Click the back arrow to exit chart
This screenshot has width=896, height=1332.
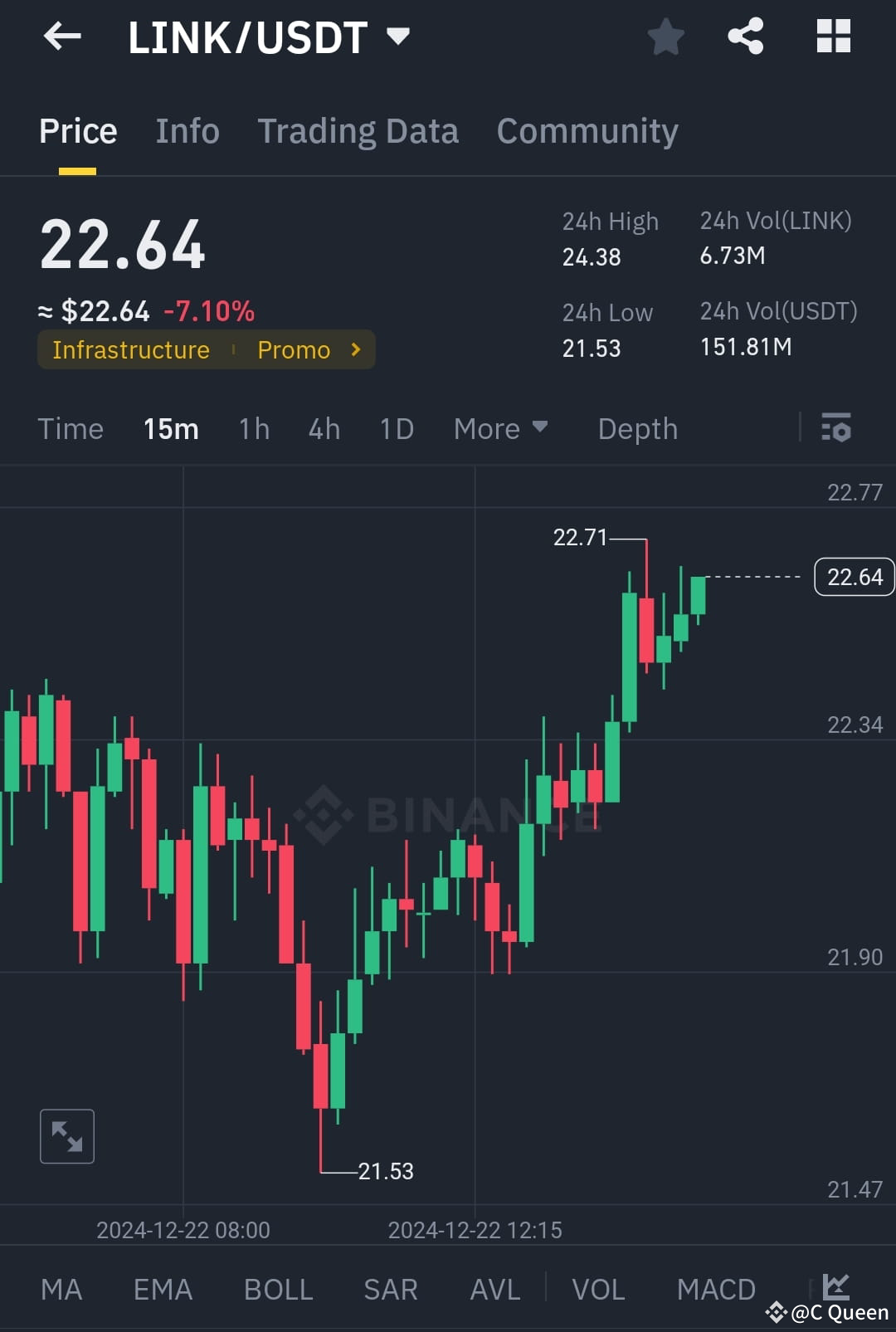pos(61,37)
